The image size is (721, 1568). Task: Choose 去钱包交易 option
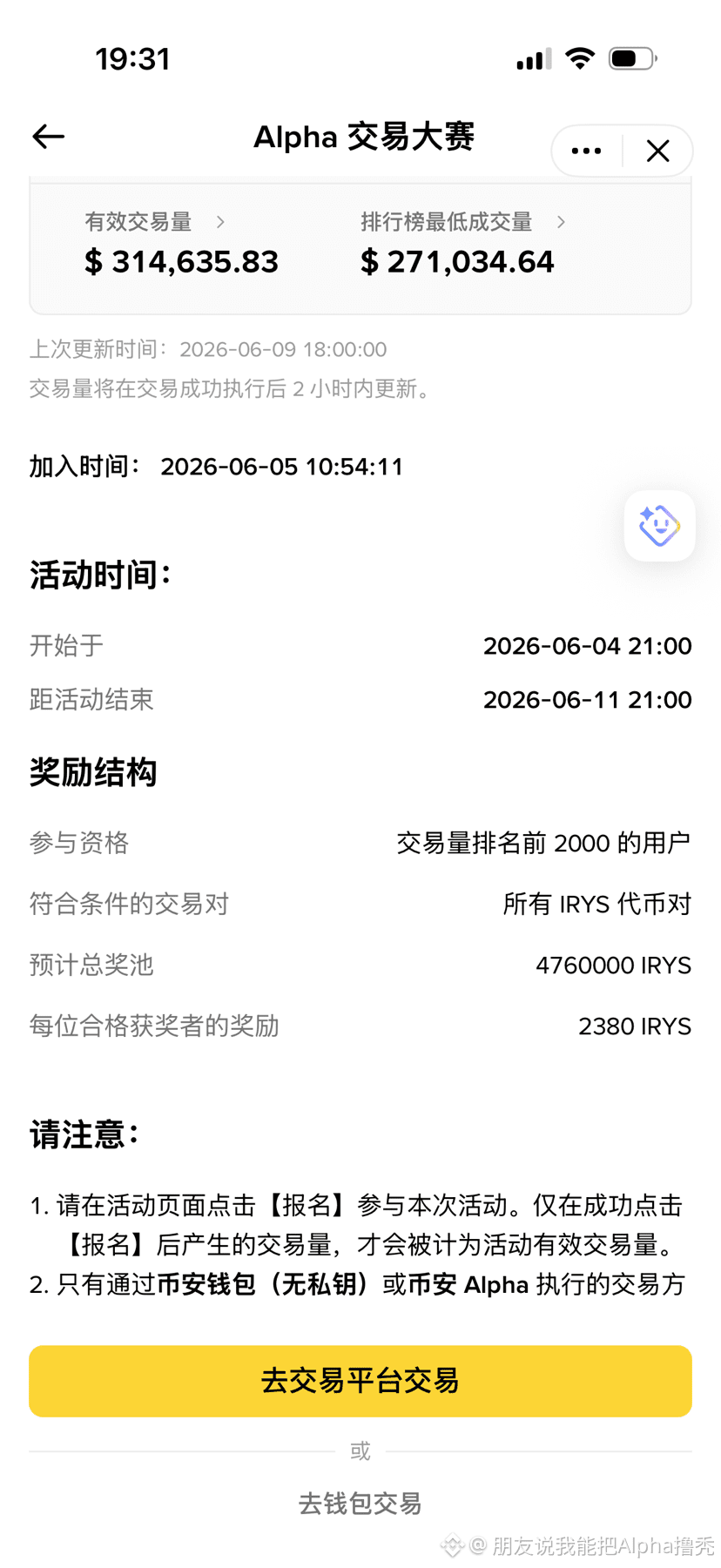coord(360,1504)
